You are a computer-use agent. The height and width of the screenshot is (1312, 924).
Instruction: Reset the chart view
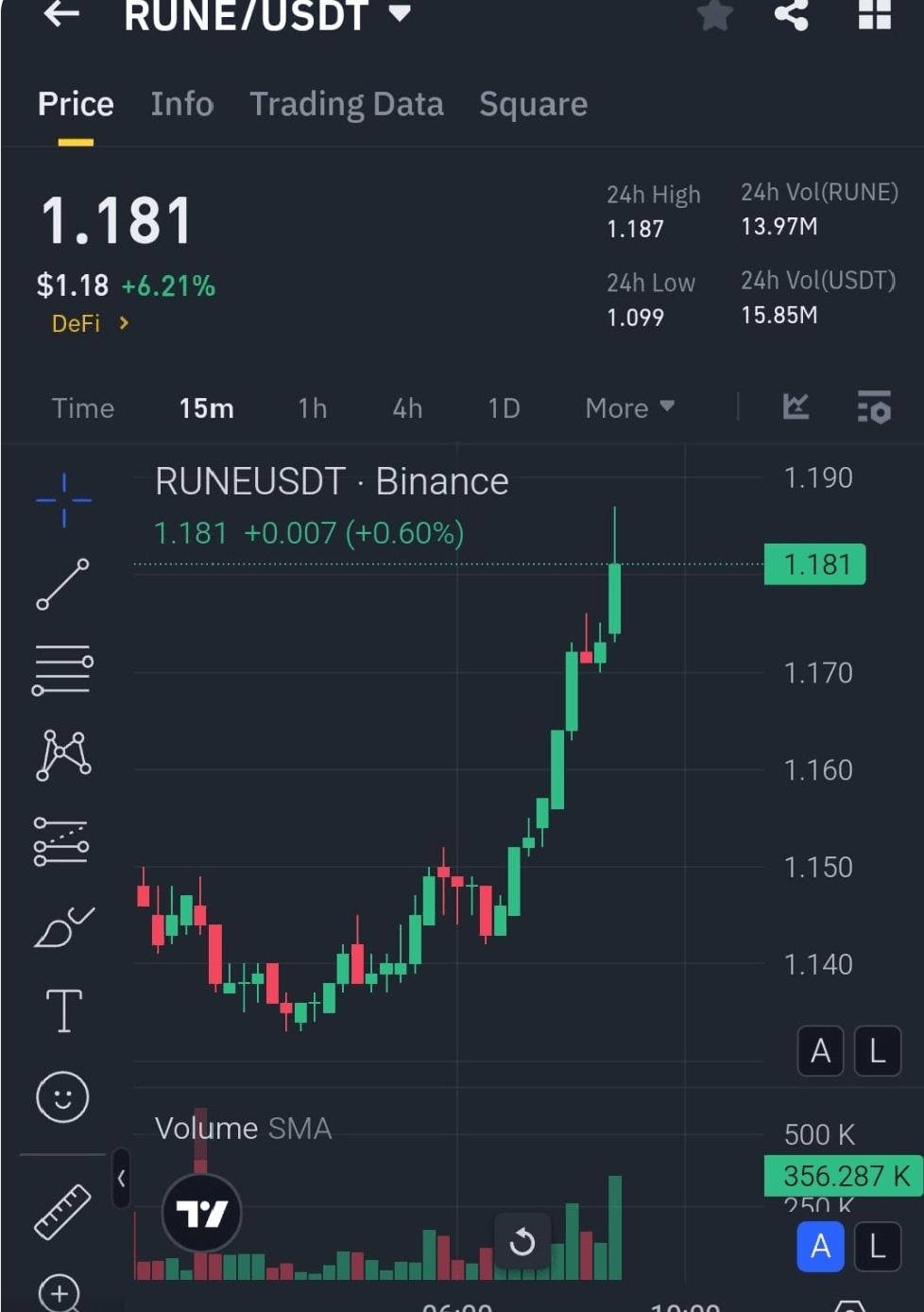[x=522, y=1241]
